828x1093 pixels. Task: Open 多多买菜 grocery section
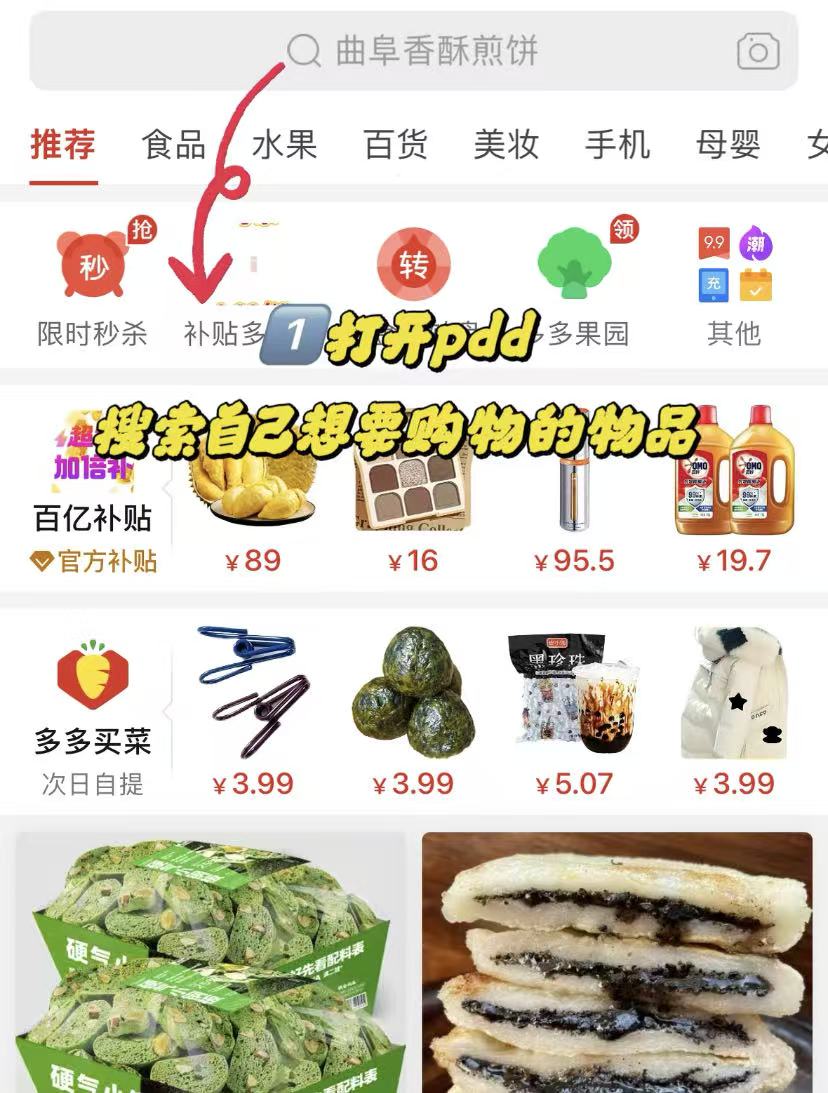pyautogui.click(x=92, y=710)
